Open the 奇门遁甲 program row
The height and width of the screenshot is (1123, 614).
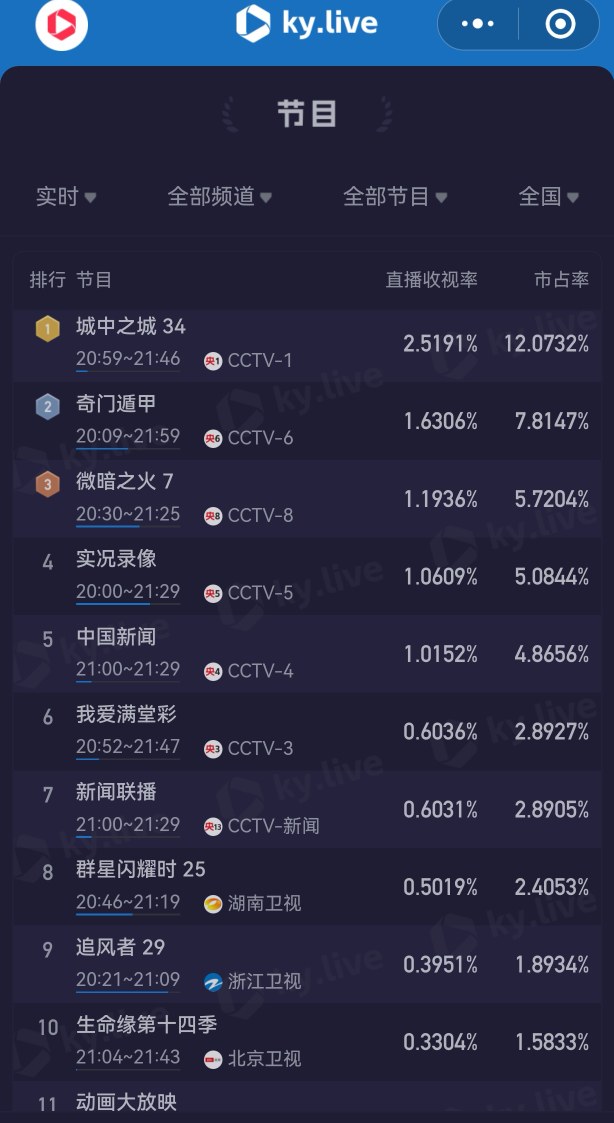coord(307,421)
